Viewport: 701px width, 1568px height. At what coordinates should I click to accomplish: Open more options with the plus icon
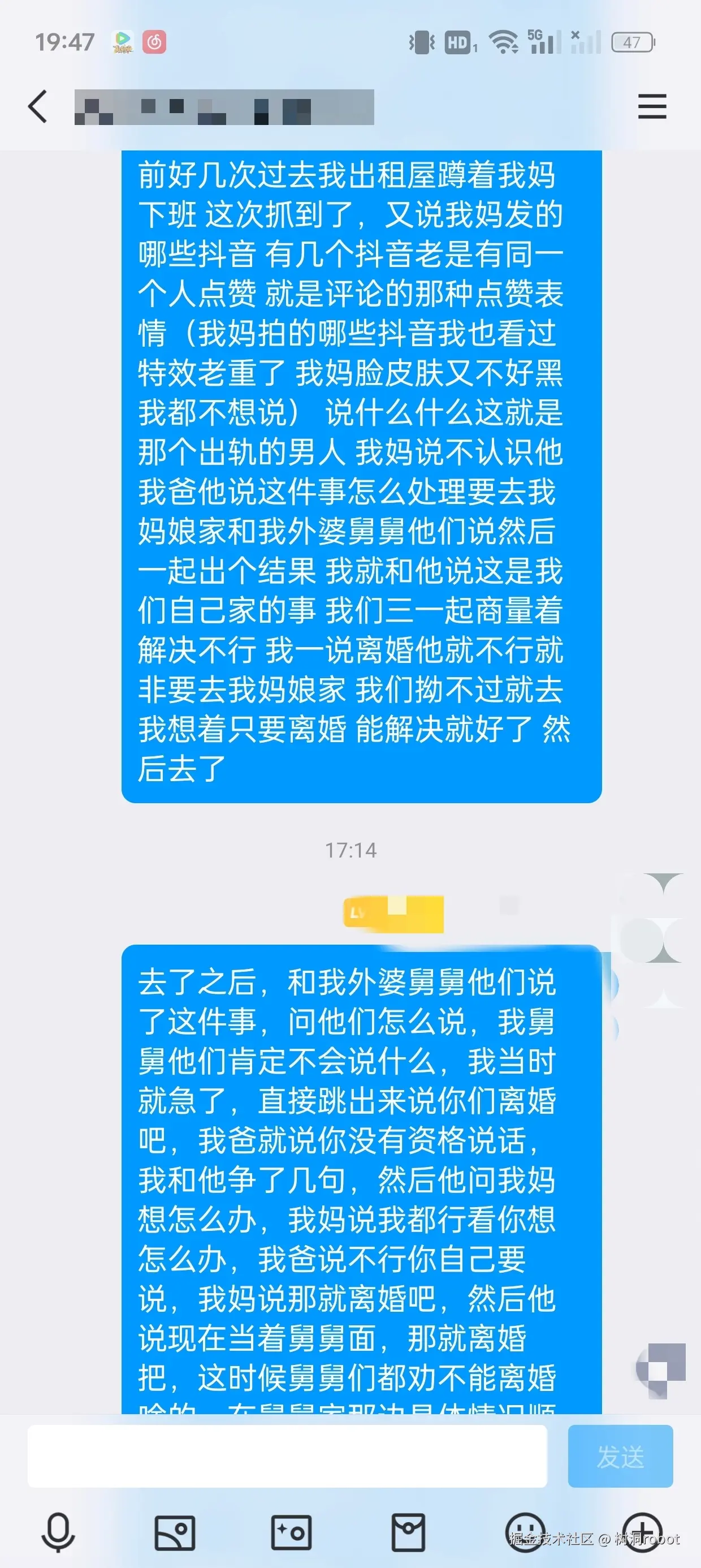point(643,1531)
